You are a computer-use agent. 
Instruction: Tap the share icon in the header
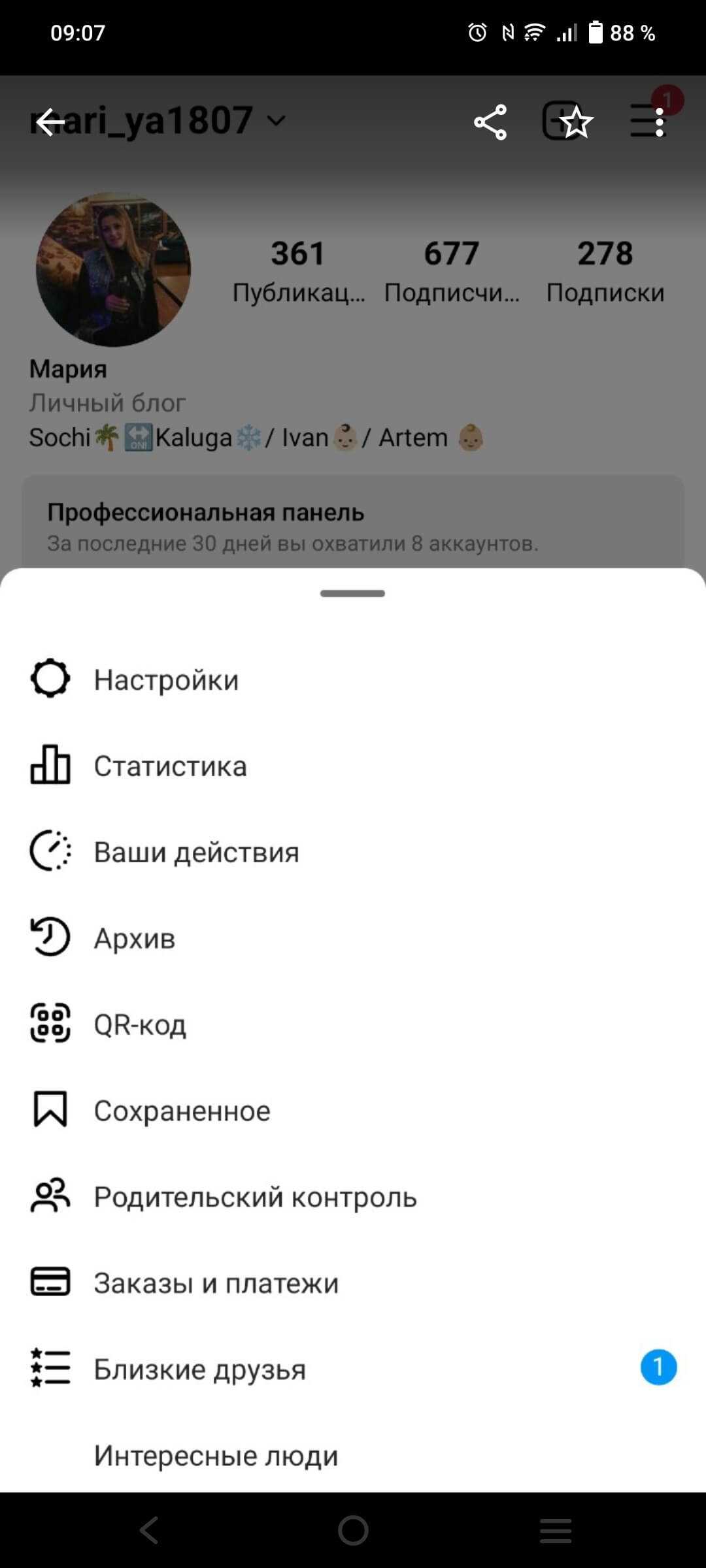pos(490,122)
